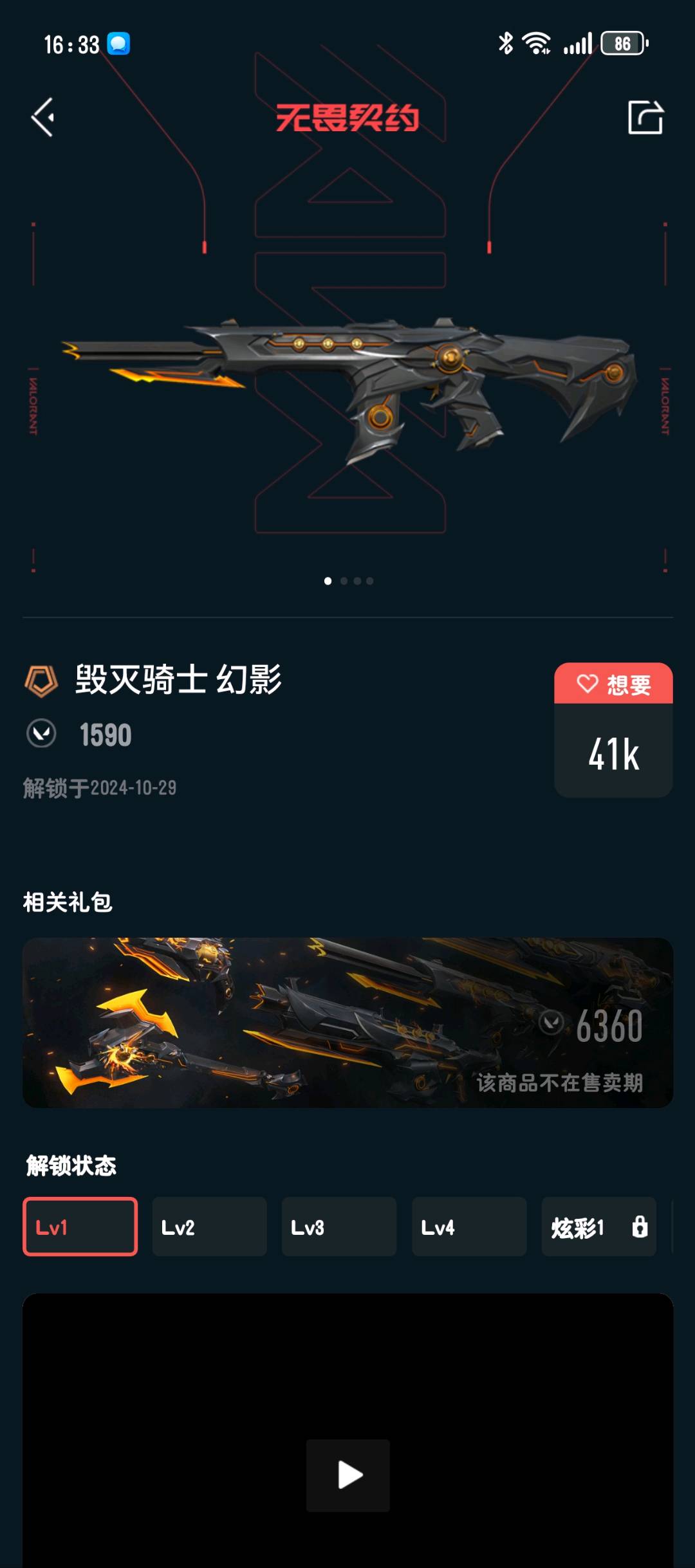
Task: Share this weapon skin page
Action: (x=645, y=118)
